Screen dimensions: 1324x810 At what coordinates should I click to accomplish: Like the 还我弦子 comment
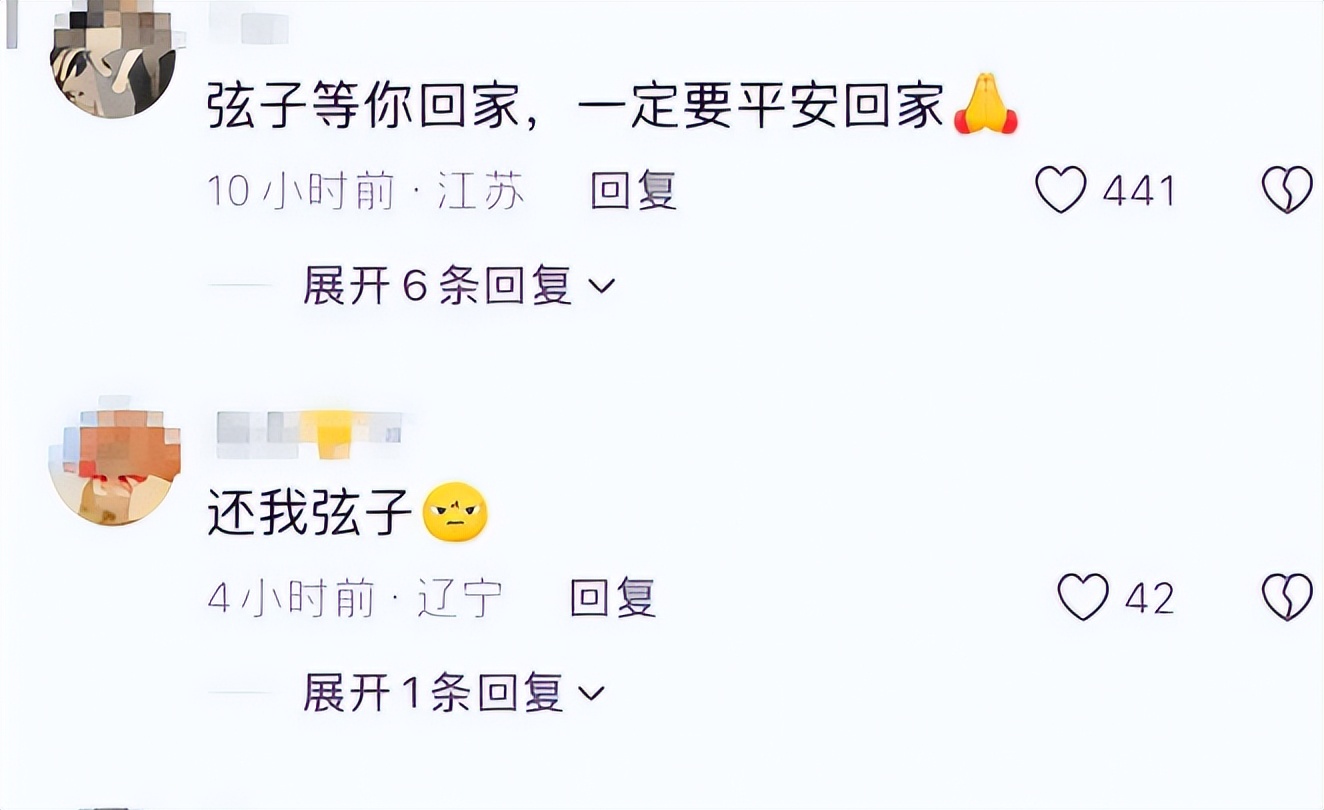[x=1083, y=597]
